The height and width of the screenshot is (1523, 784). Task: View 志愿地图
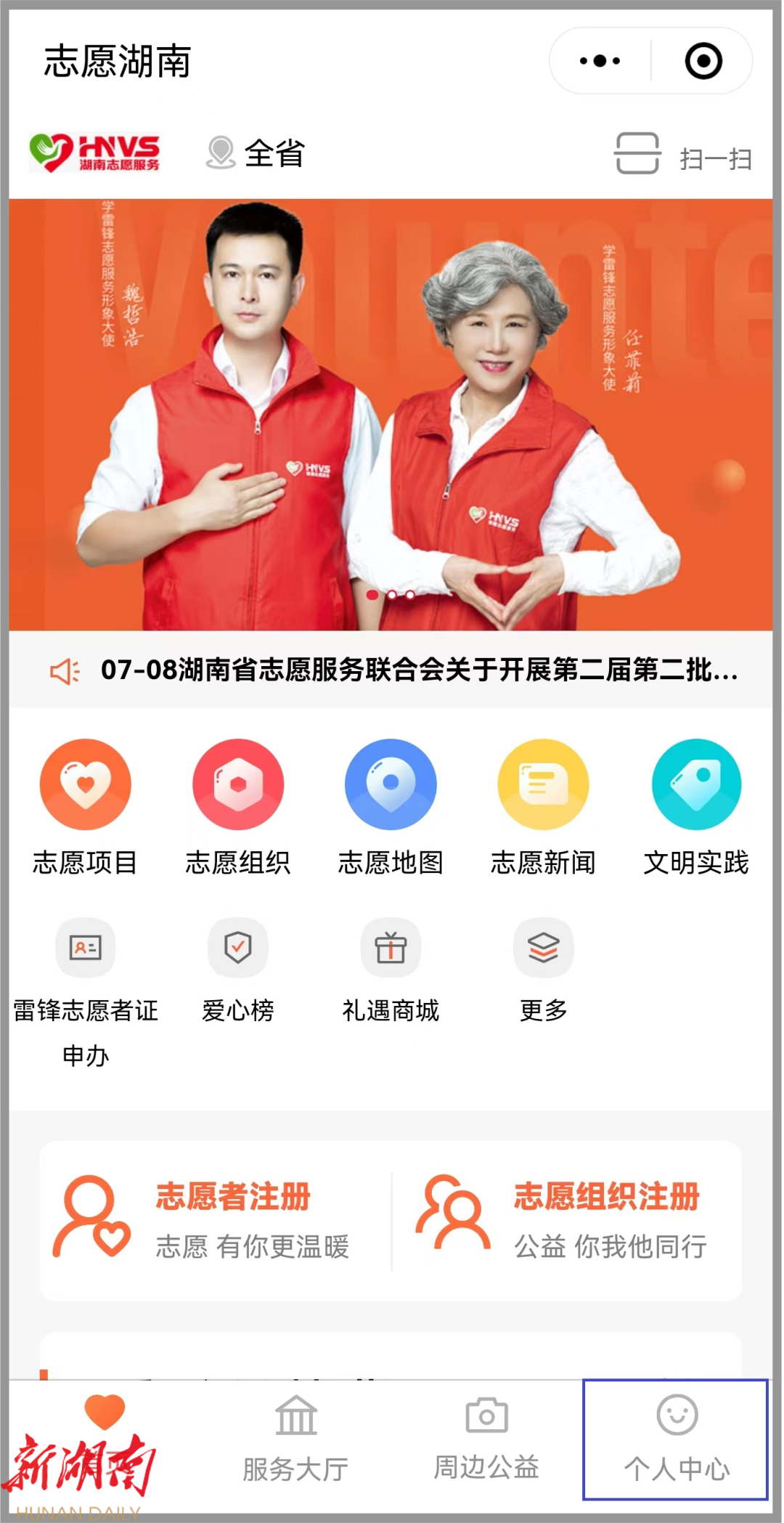point(391,806)
